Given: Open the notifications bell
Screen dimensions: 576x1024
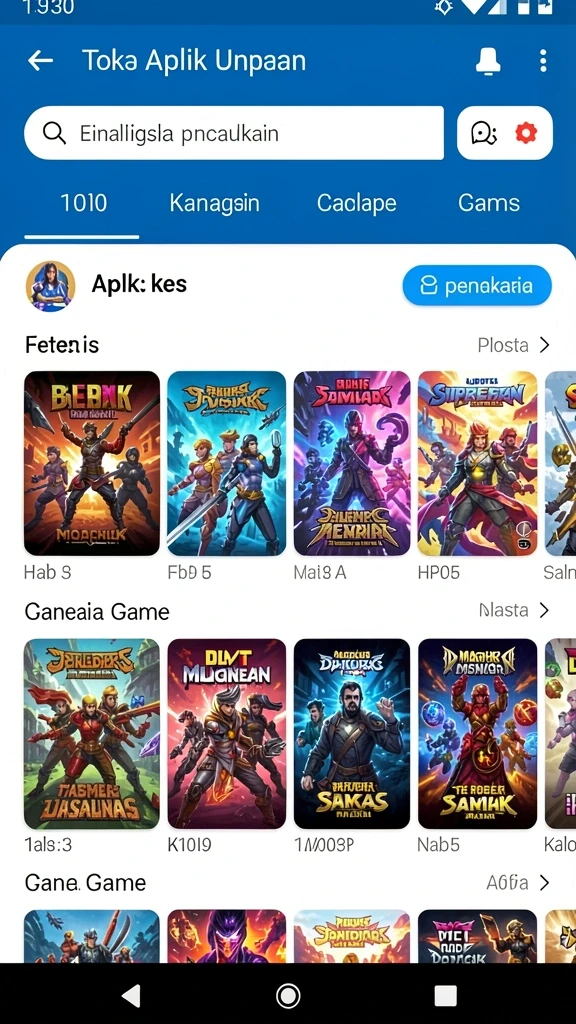Looking at the screenshot, I should (x=488, y=61).
